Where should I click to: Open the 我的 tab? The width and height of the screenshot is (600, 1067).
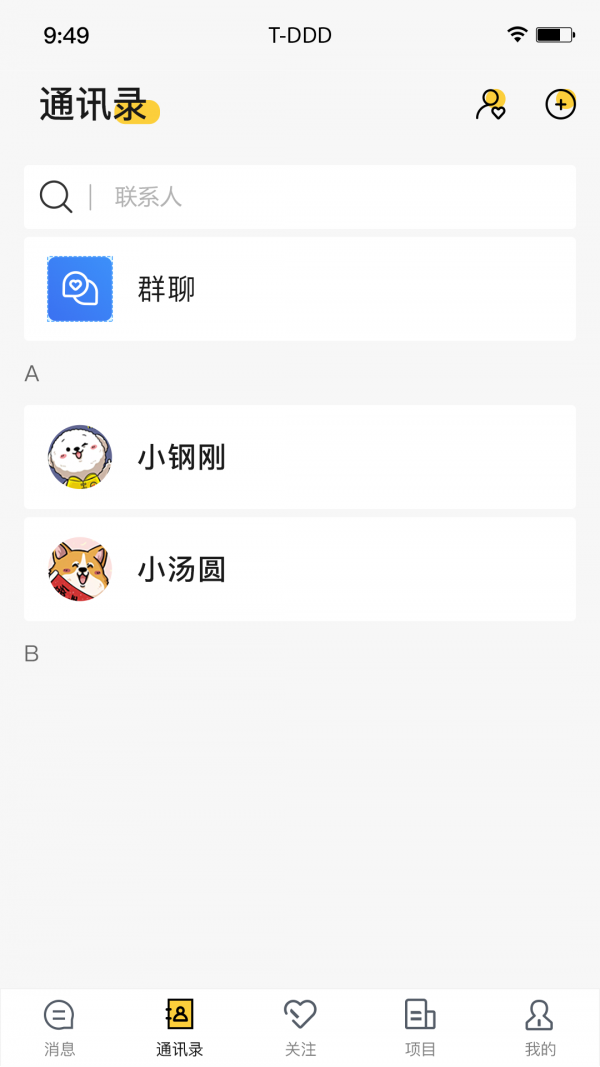tap(540, 1027)
